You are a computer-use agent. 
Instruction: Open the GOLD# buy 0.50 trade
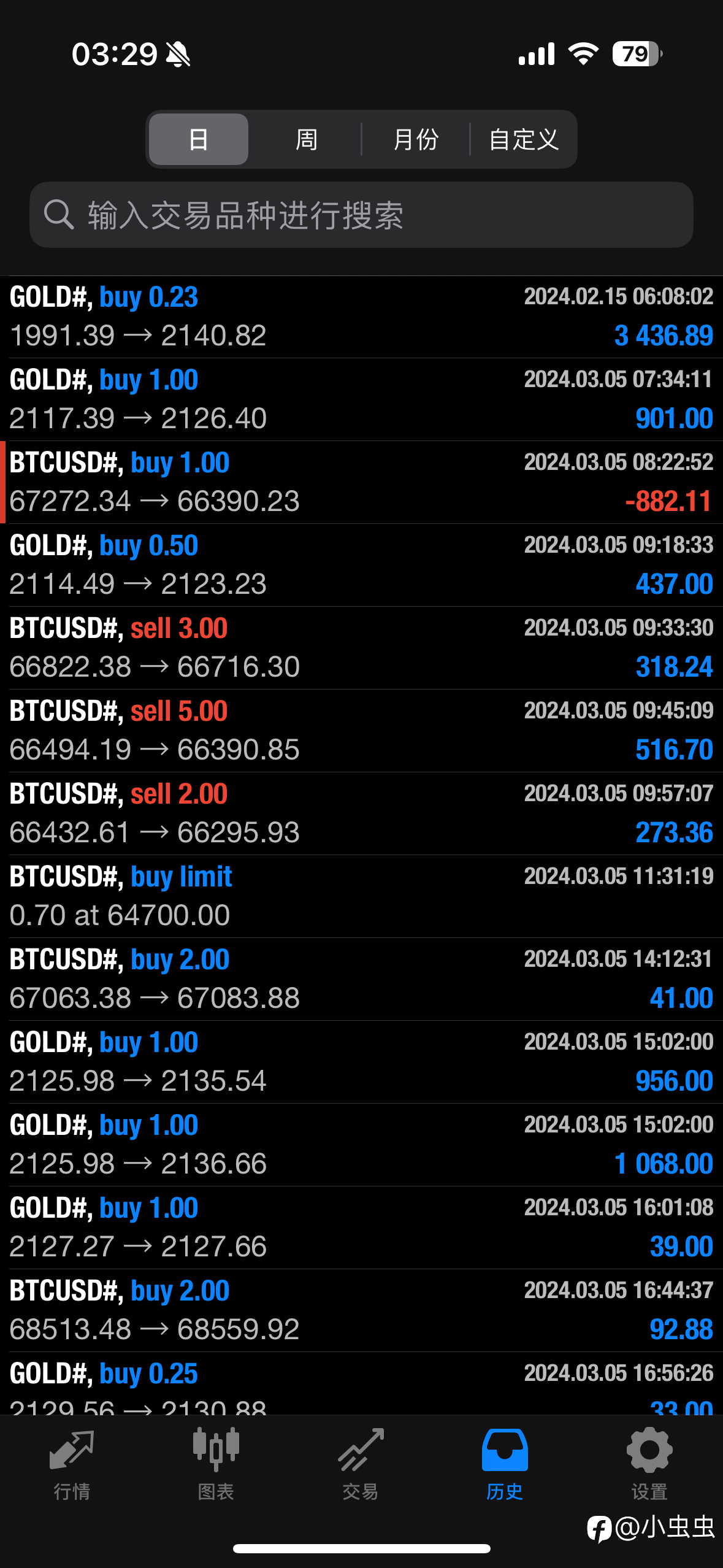tap(361, 565)
